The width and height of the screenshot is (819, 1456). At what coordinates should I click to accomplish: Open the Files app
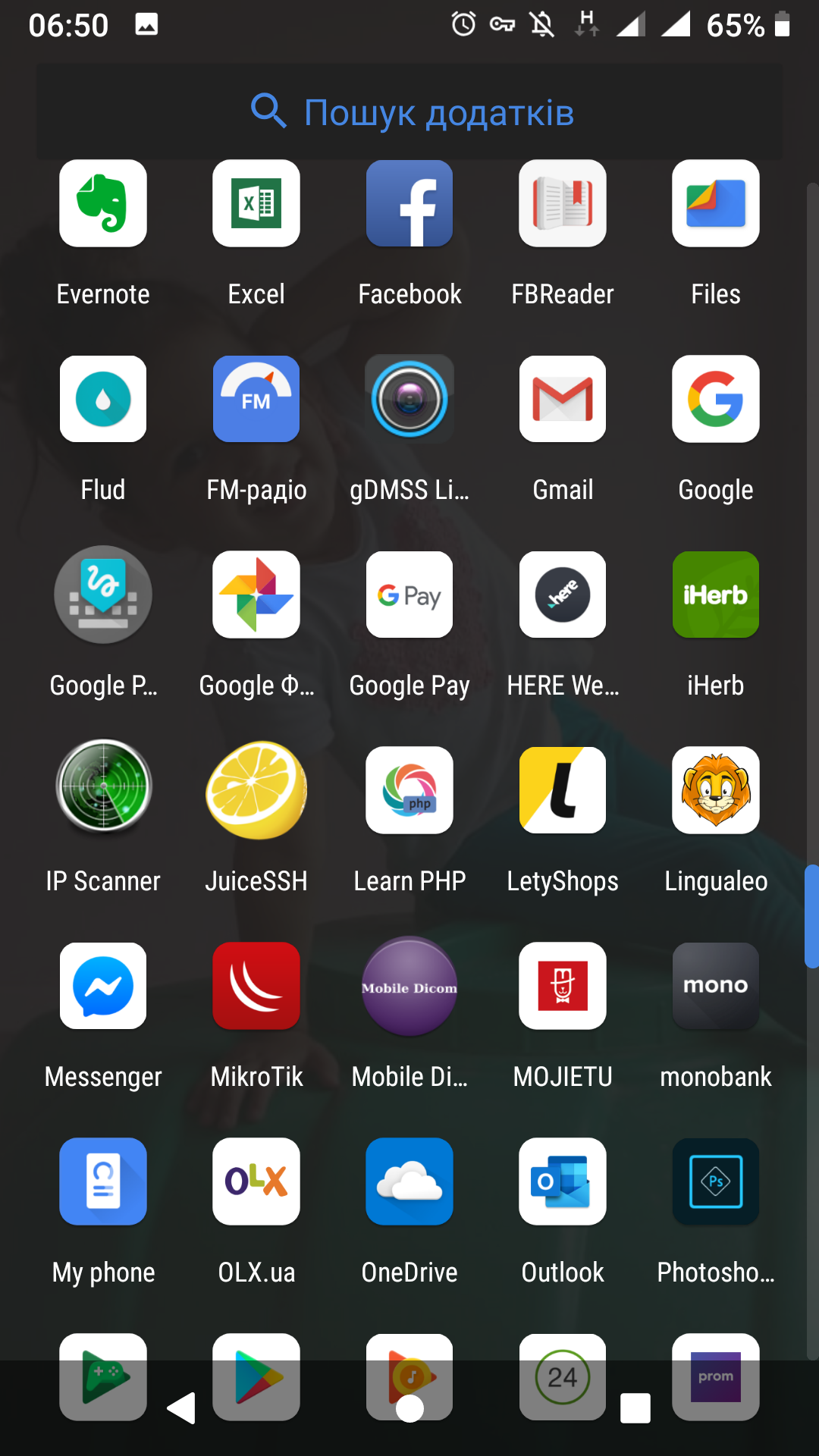(716, 203)
